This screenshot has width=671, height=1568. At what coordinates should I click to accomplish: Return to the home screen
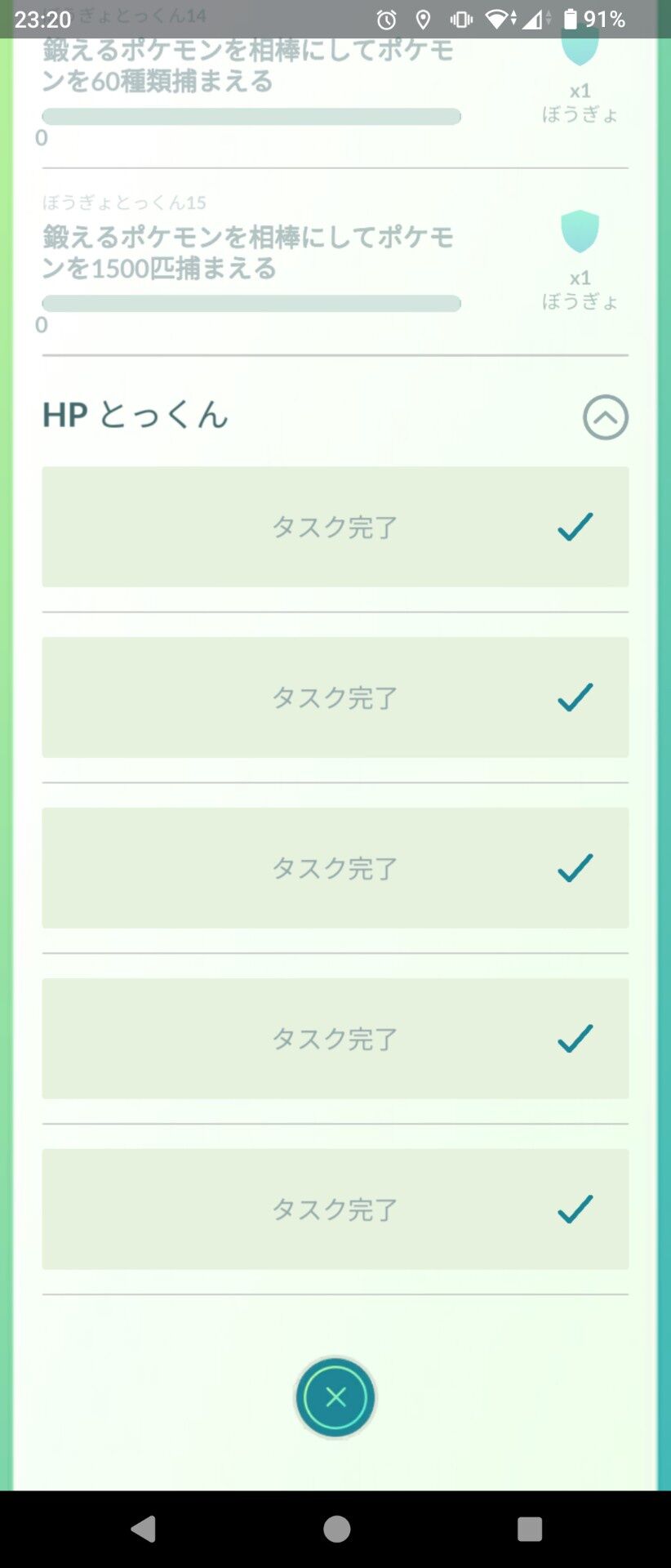point(336,1529)
